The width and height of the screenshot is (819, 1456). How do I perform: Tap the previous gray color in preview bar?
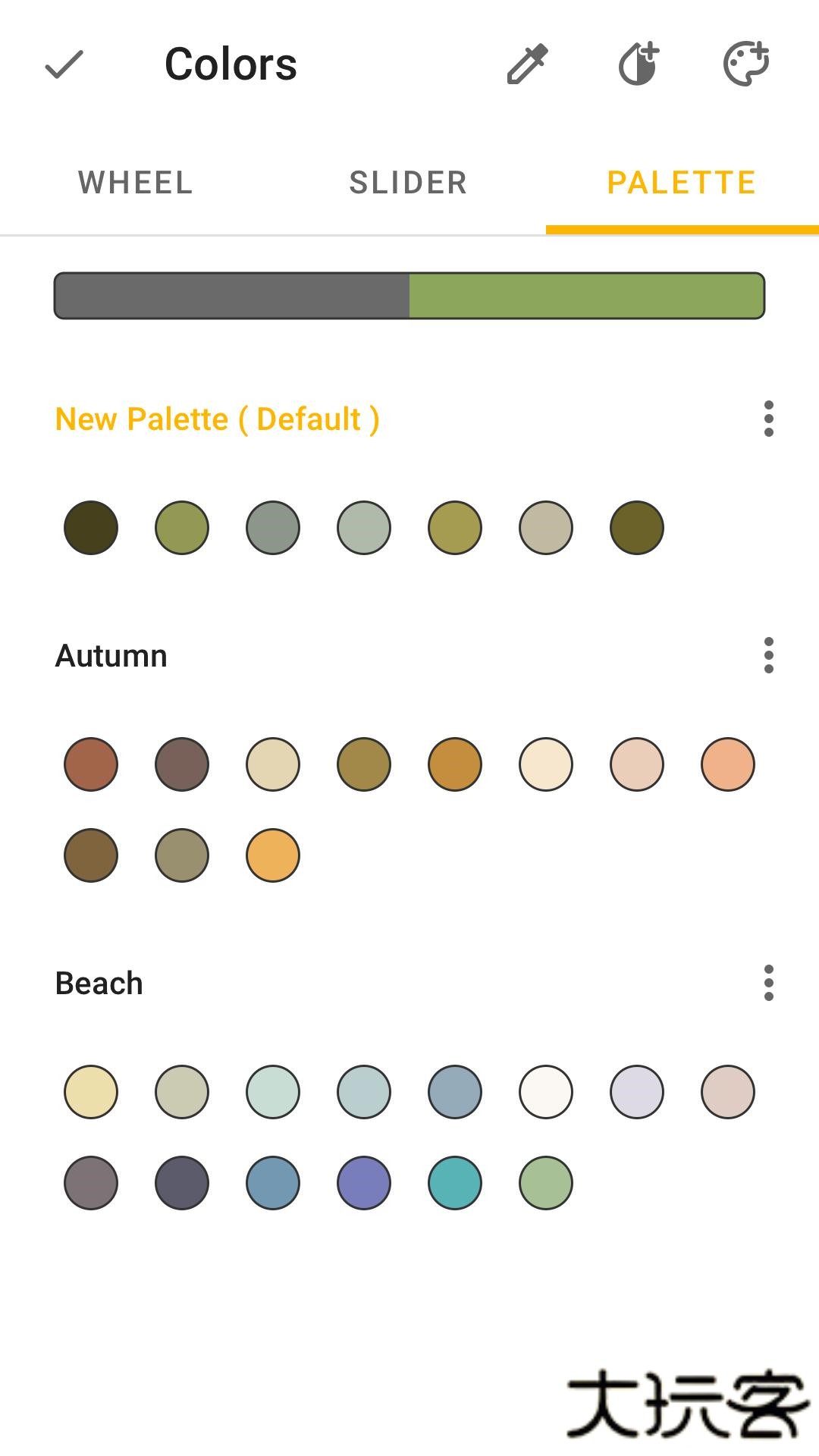tap(232, 296)
